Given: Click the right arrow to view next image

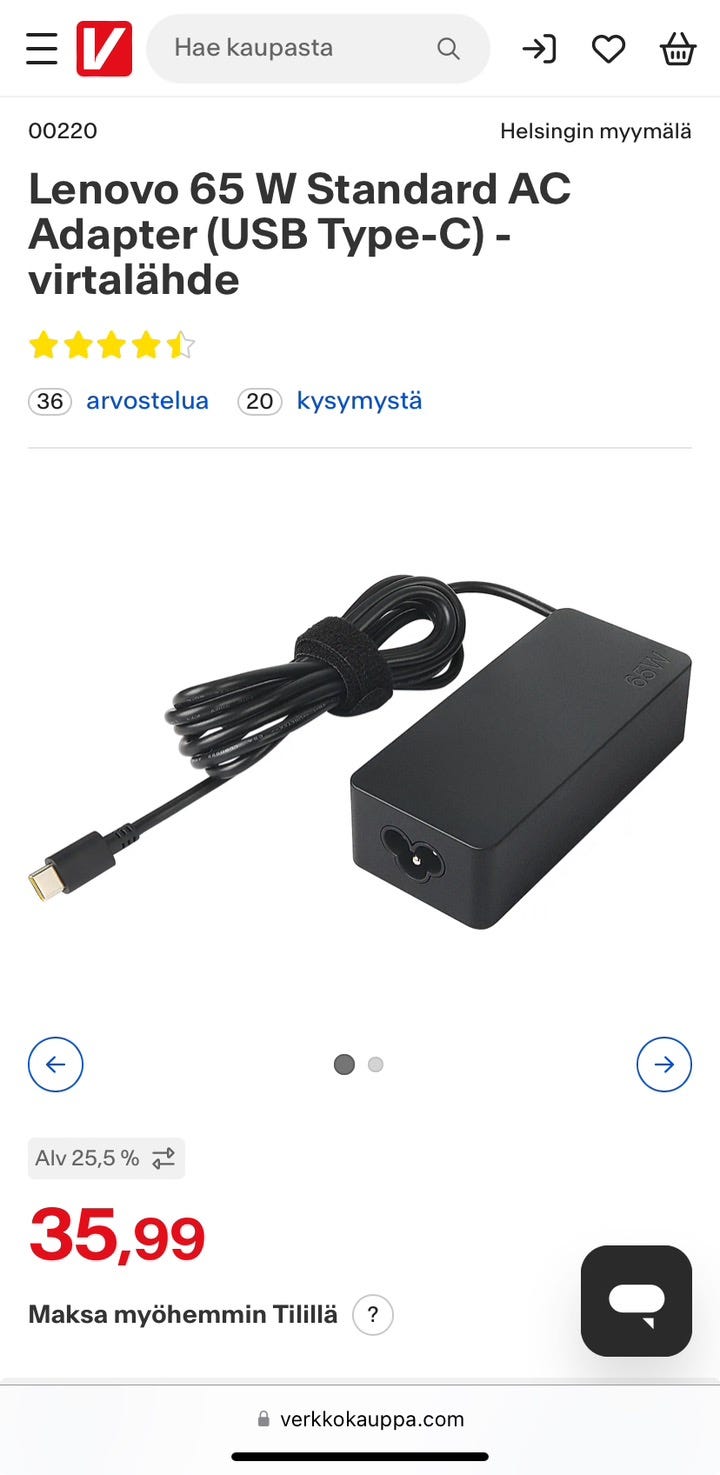Looking at the screenshot, I should point(664,1065).
